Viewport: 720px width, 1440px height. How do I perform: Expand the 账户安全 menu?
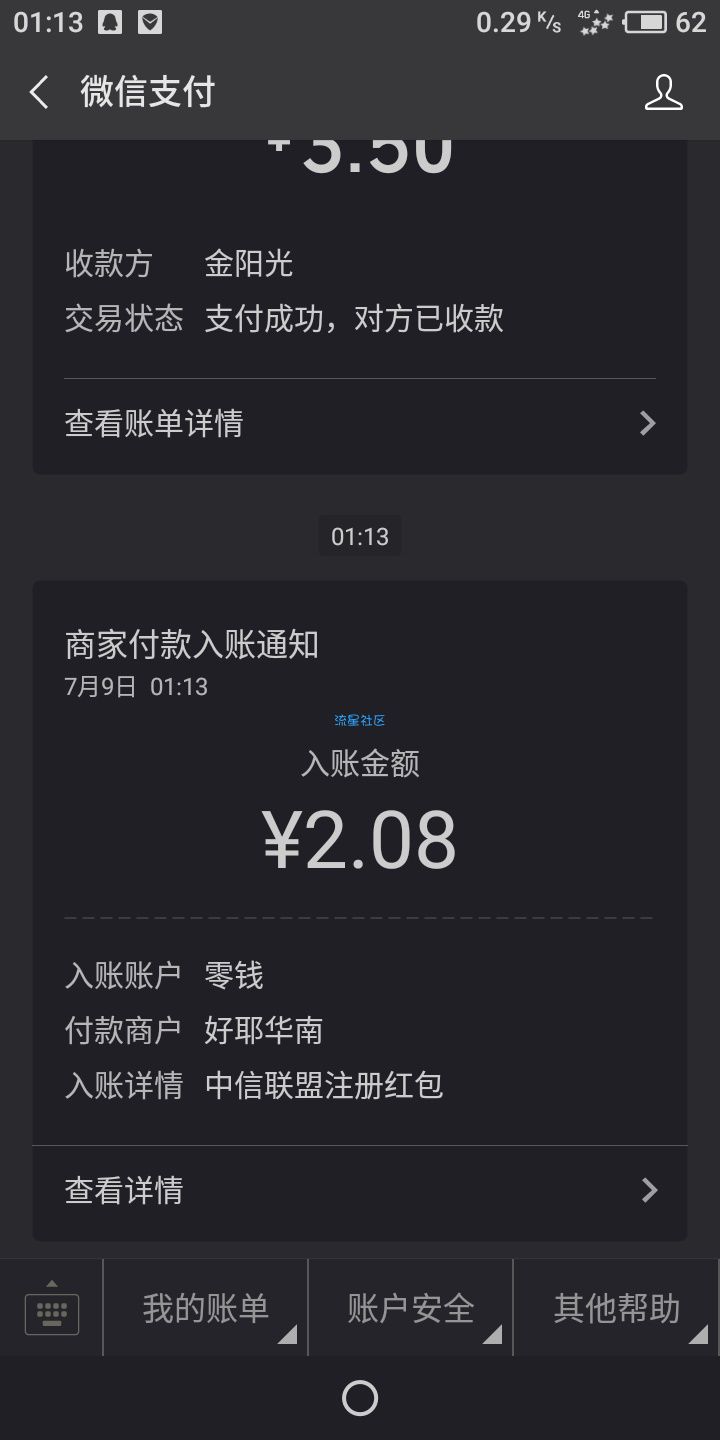click(411, 1308)
